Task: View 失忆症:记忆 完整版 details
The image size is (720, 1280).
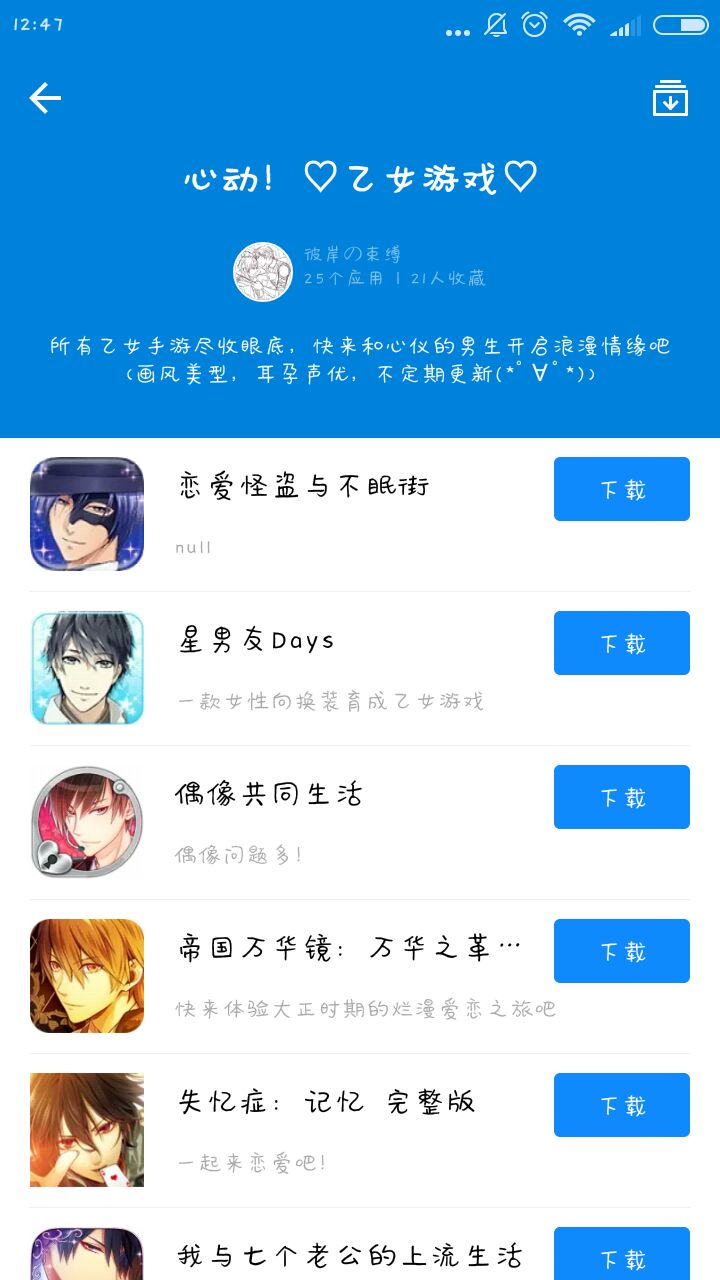Action: tap(326, 1103)
